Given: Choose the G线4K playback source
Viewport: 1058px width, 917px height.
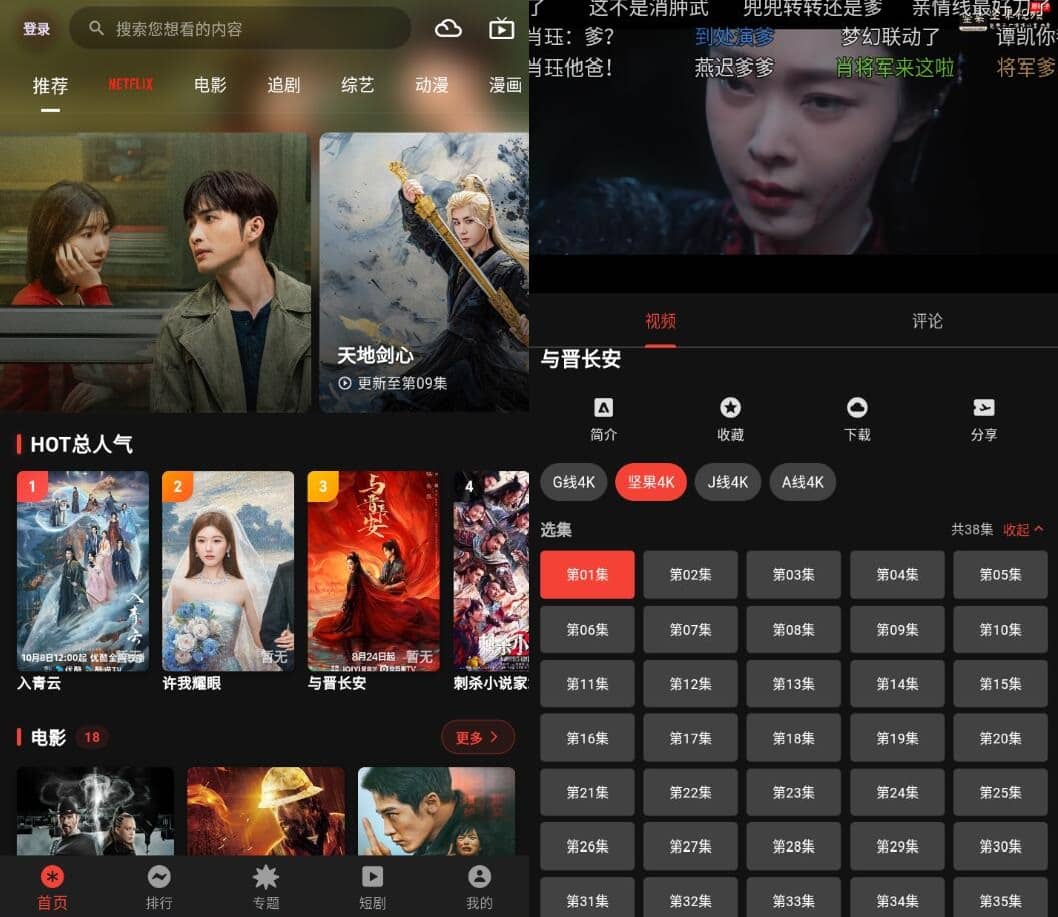Looking at the screenshot, I should click(574, 482).
